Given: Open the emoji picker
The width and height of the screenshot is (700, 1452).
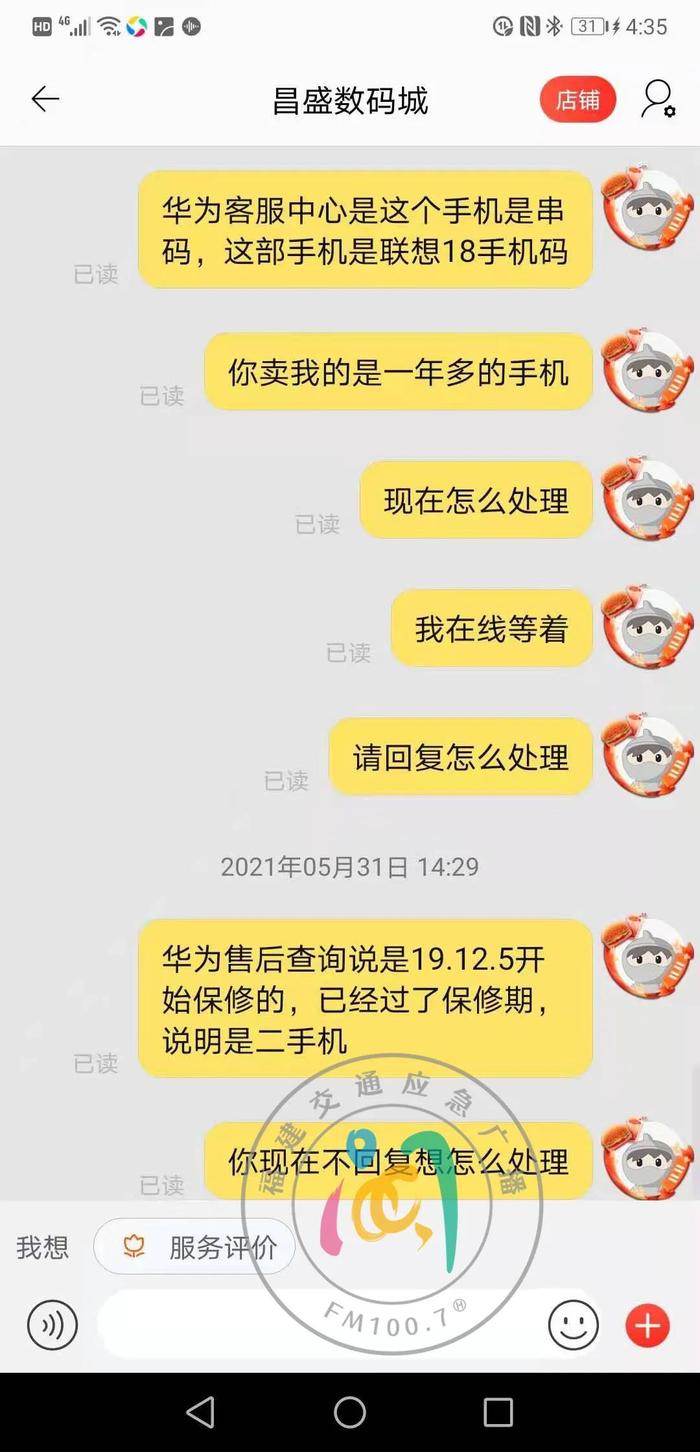Looking at the screenshot, I should pyautogui.click(x=573, y=1326).
